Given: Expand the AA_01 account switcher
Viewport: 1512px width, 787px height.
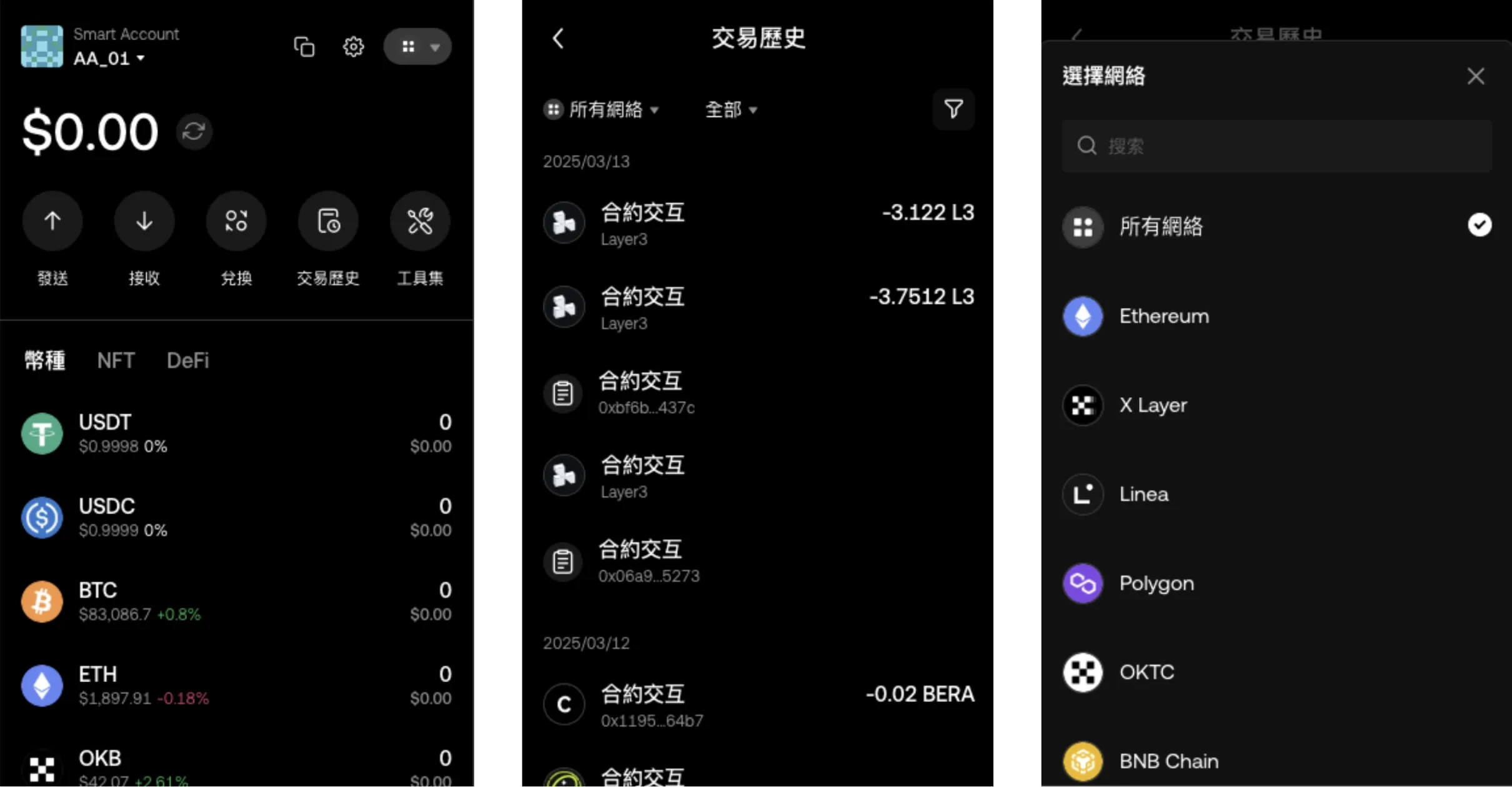Looking at the screenshot, I should coord(110,58).
